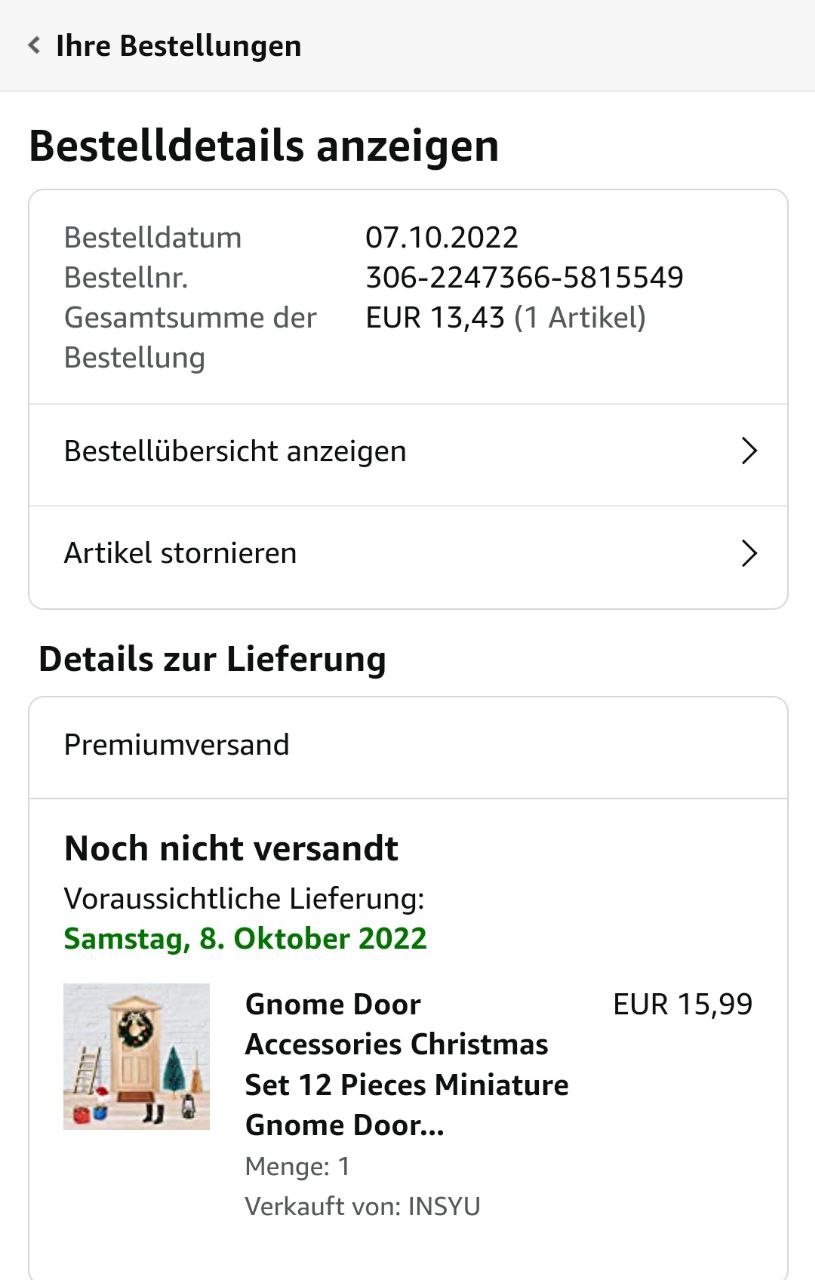Open Artikel stornieren
The height and width of the screenshot is (1280, 815).
point(408,554)
